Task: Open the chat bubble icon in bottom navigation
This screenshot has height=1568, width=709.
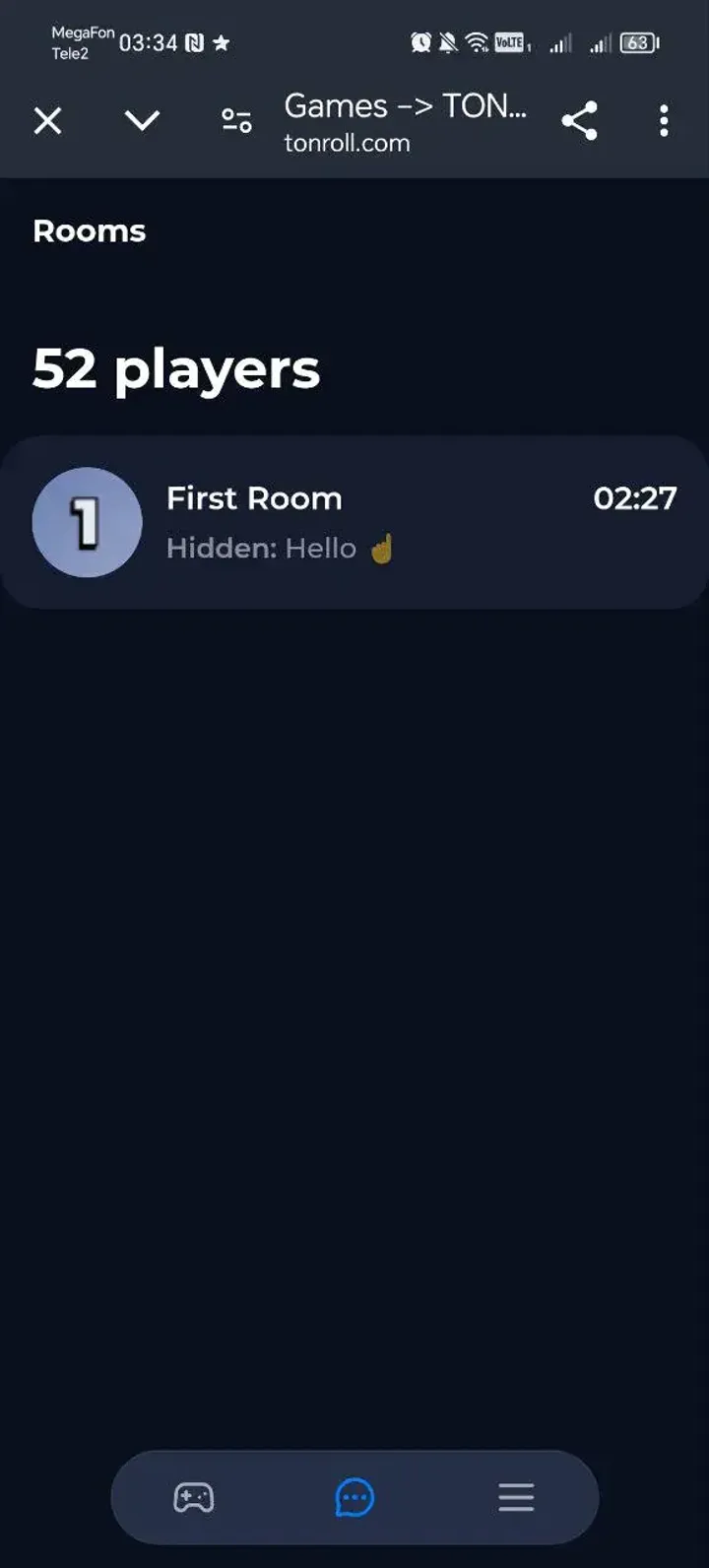Action: (x=354, y=1497)
